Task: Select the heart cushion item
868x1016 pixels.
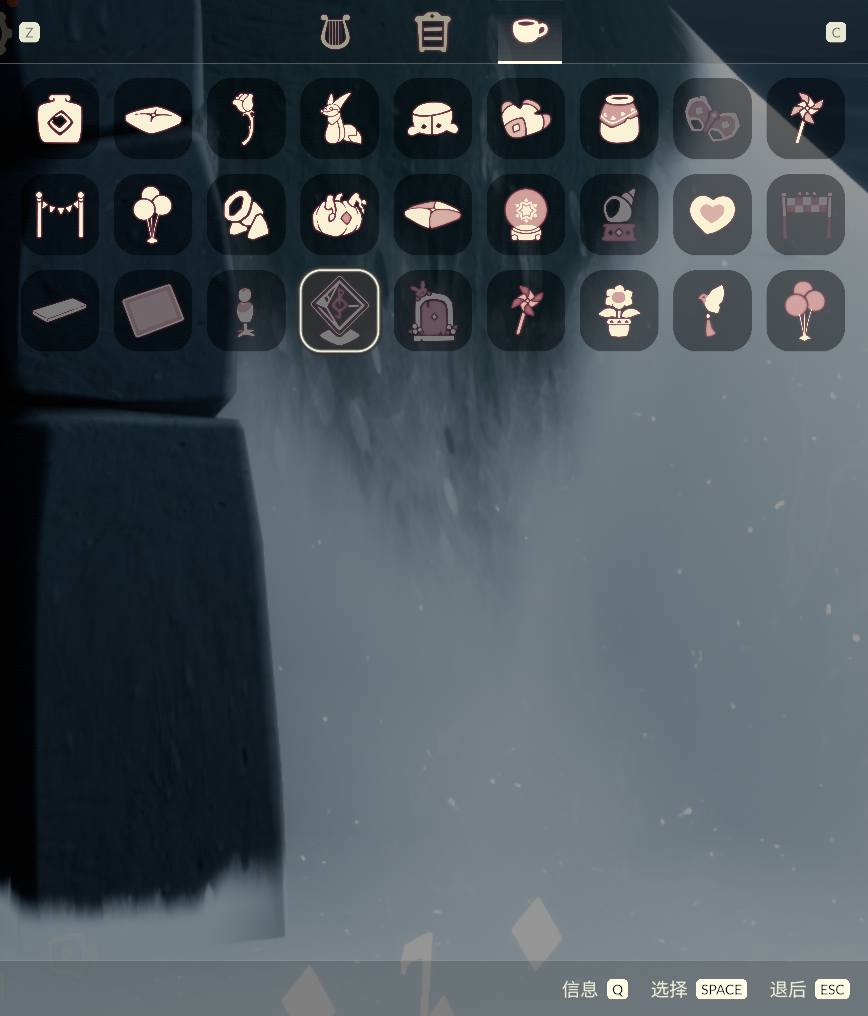Action: coord(712,215)
